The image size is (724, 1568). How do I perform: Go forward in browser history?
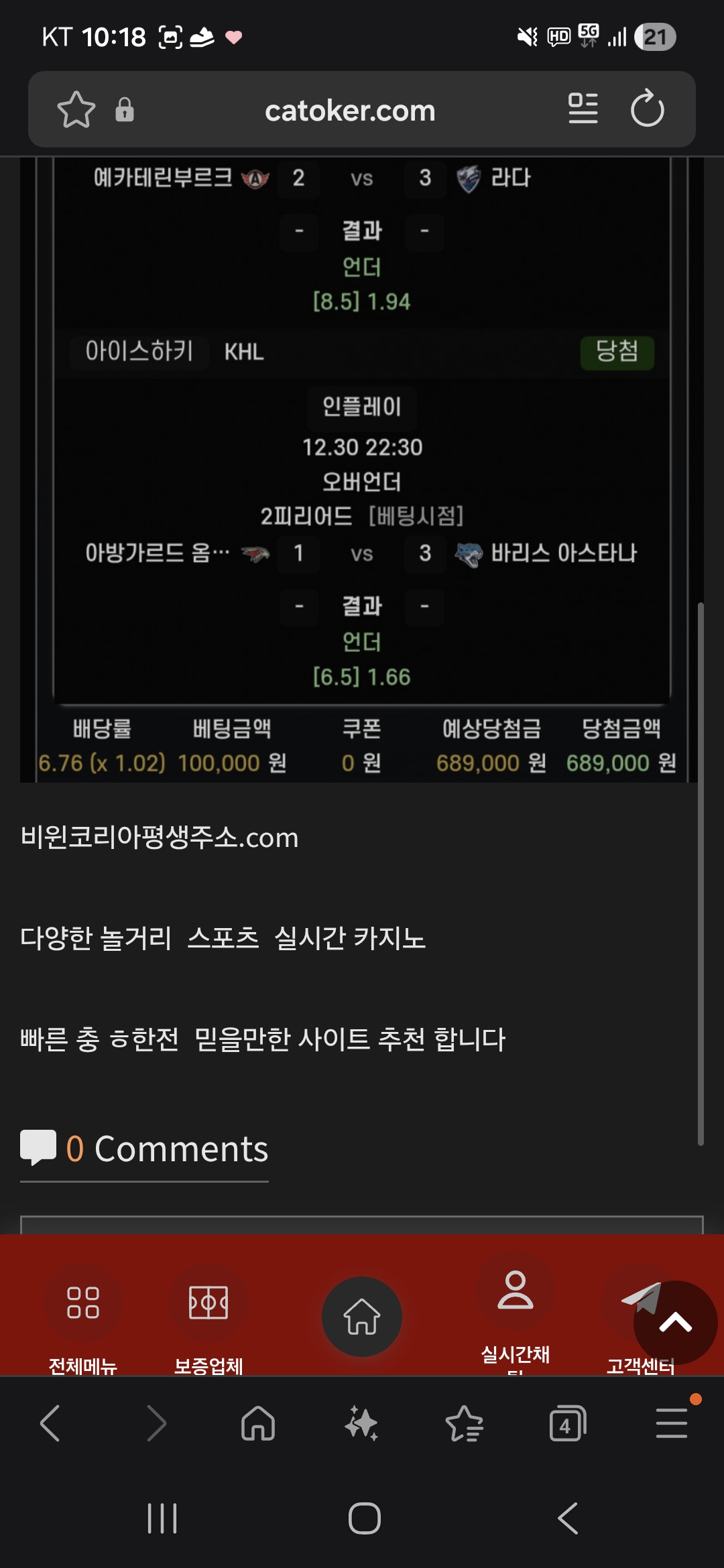point(156,1423)
